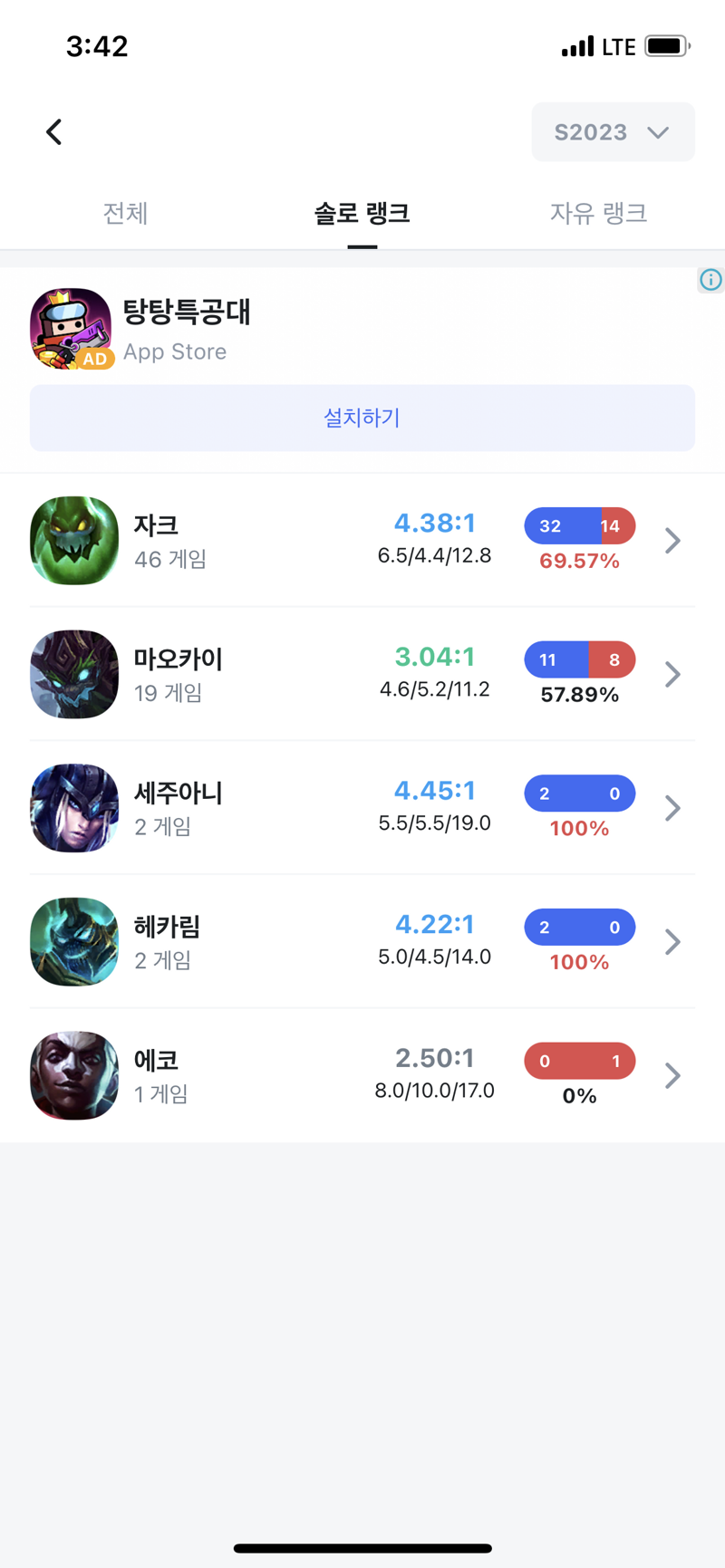
Task: Open the S2023 season dropdown
Action: (x=613, y=132)
